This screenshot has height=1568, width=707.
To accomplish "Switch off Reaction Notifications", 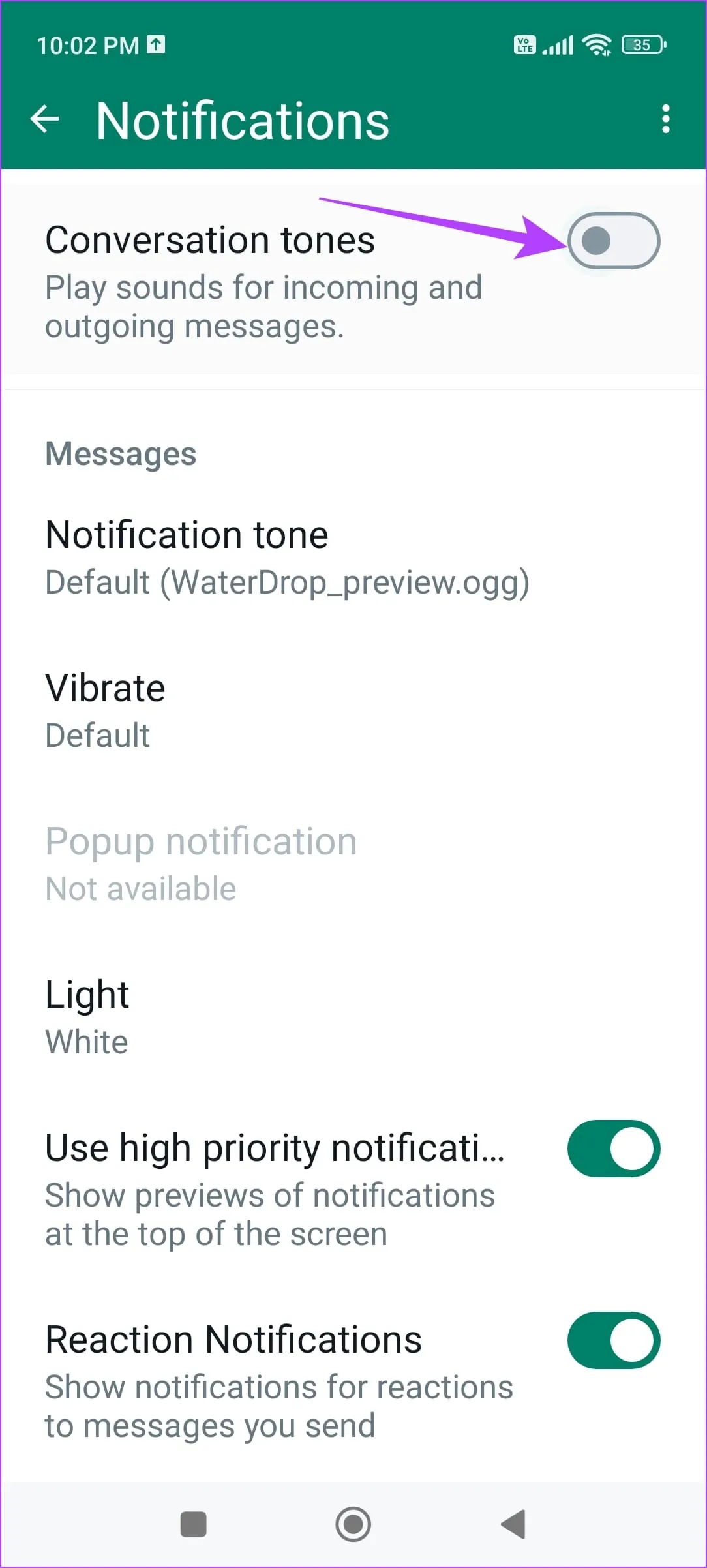I will click(613, 1340).
